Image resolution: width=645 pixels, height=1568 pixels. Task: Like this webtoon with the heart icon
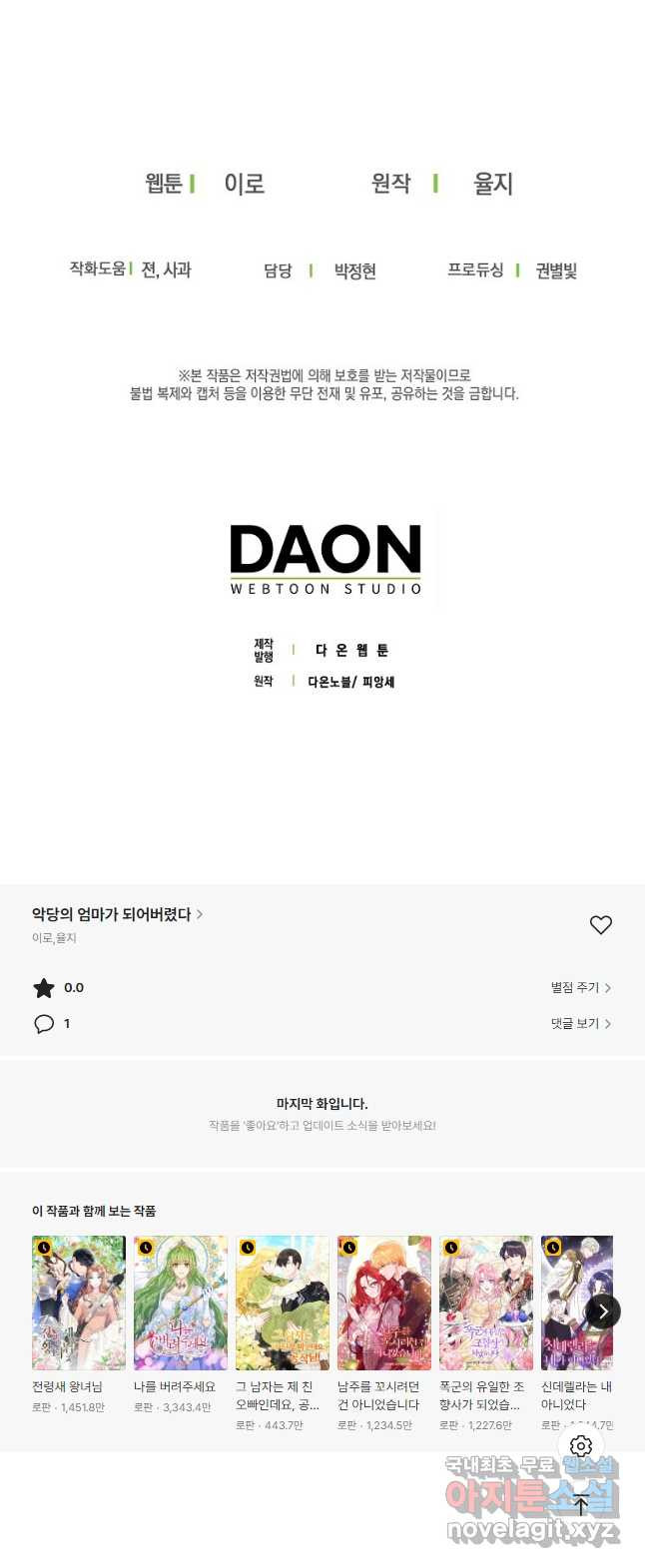(x=600, y=925)
